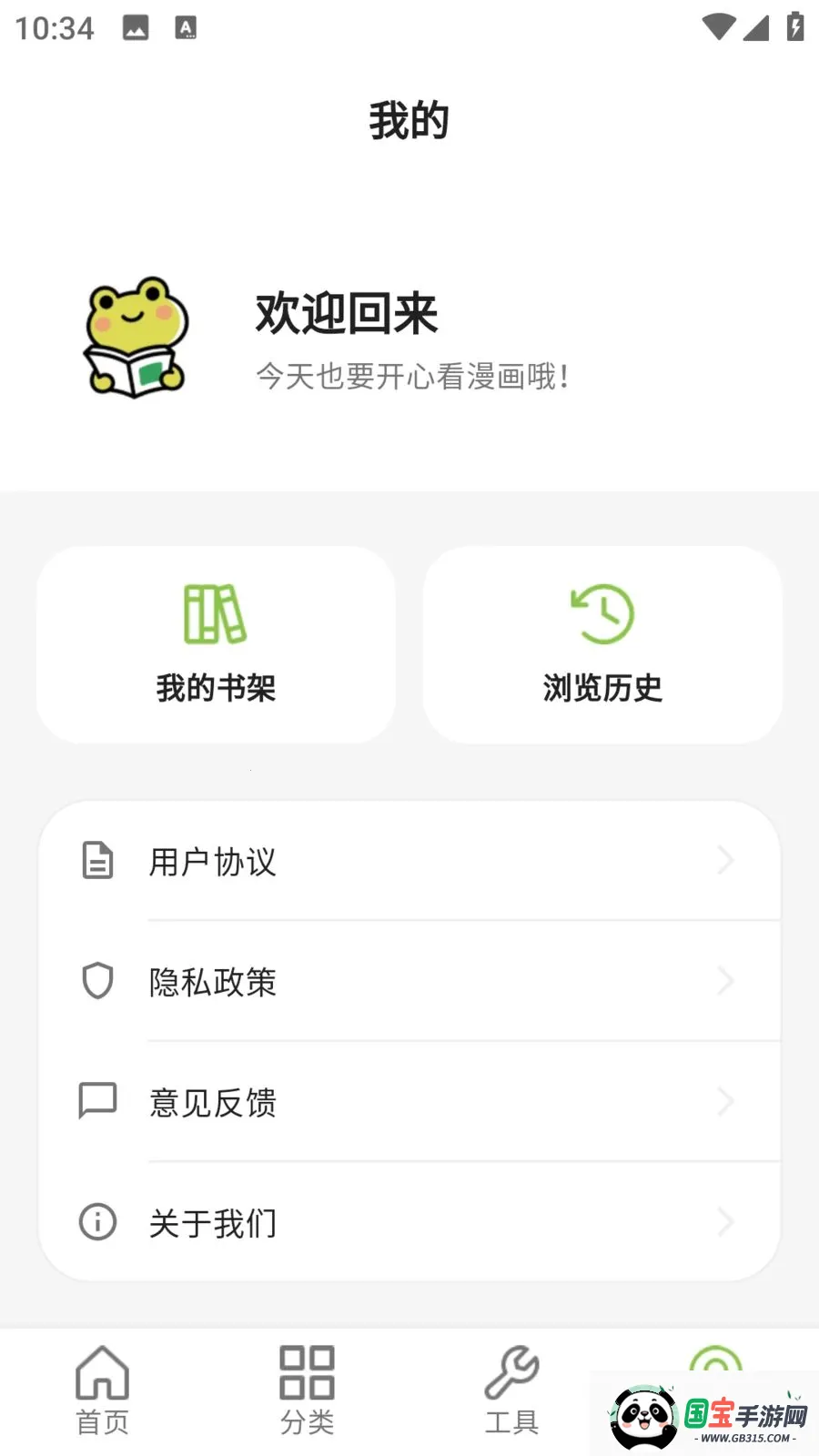Open the 浏览历史 history clock icon
The height and width of the screenshot is (1456, 819).
(602, 615)
